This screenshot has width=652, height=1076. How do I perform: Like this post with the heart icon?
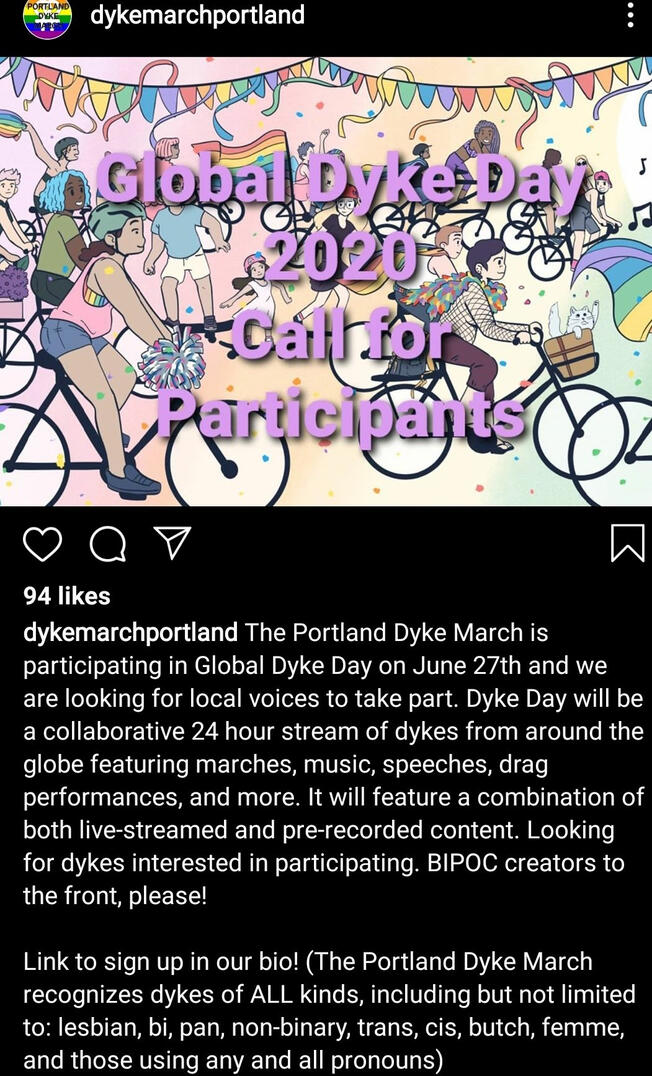point(42,543)
